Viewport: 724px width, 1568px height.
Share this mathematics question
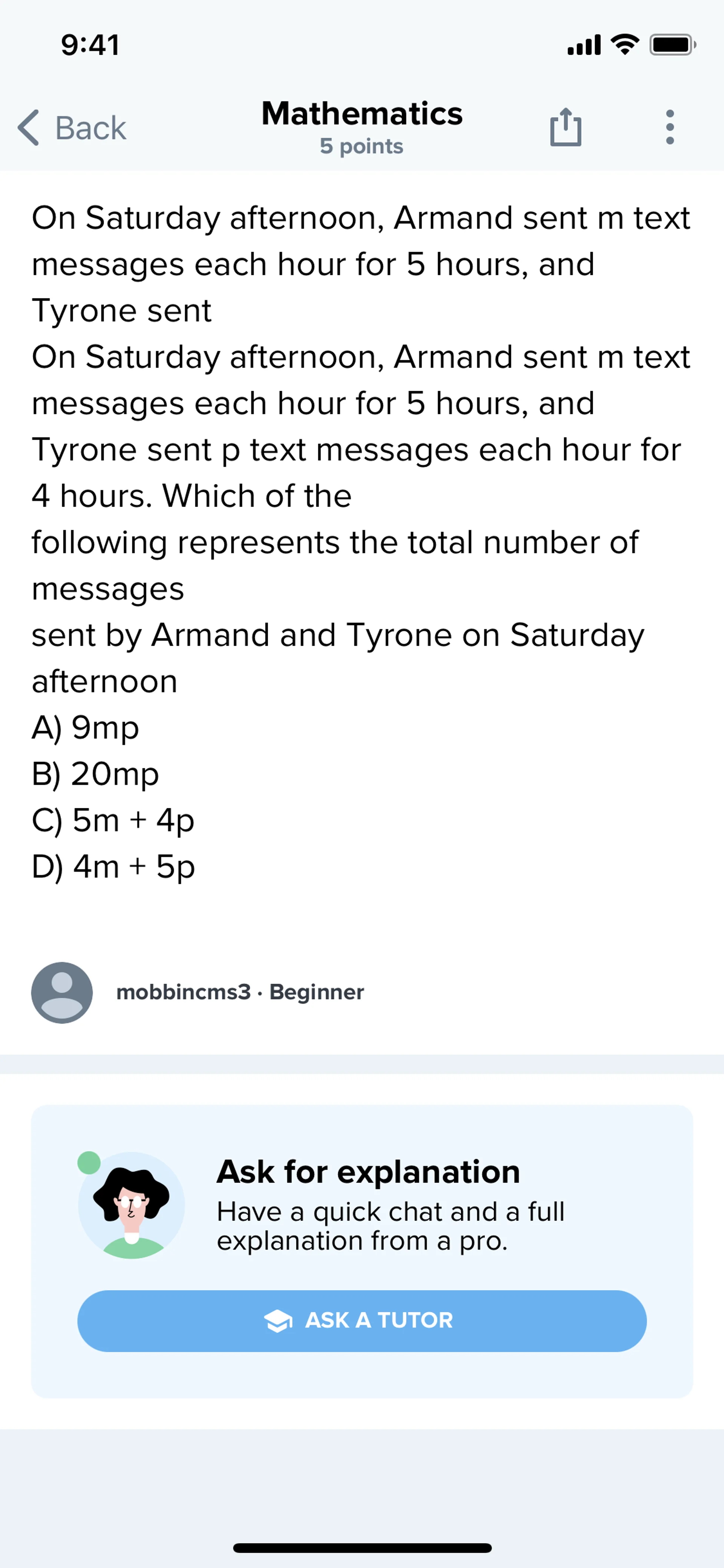pyautogui.click(x=565, y=127)
